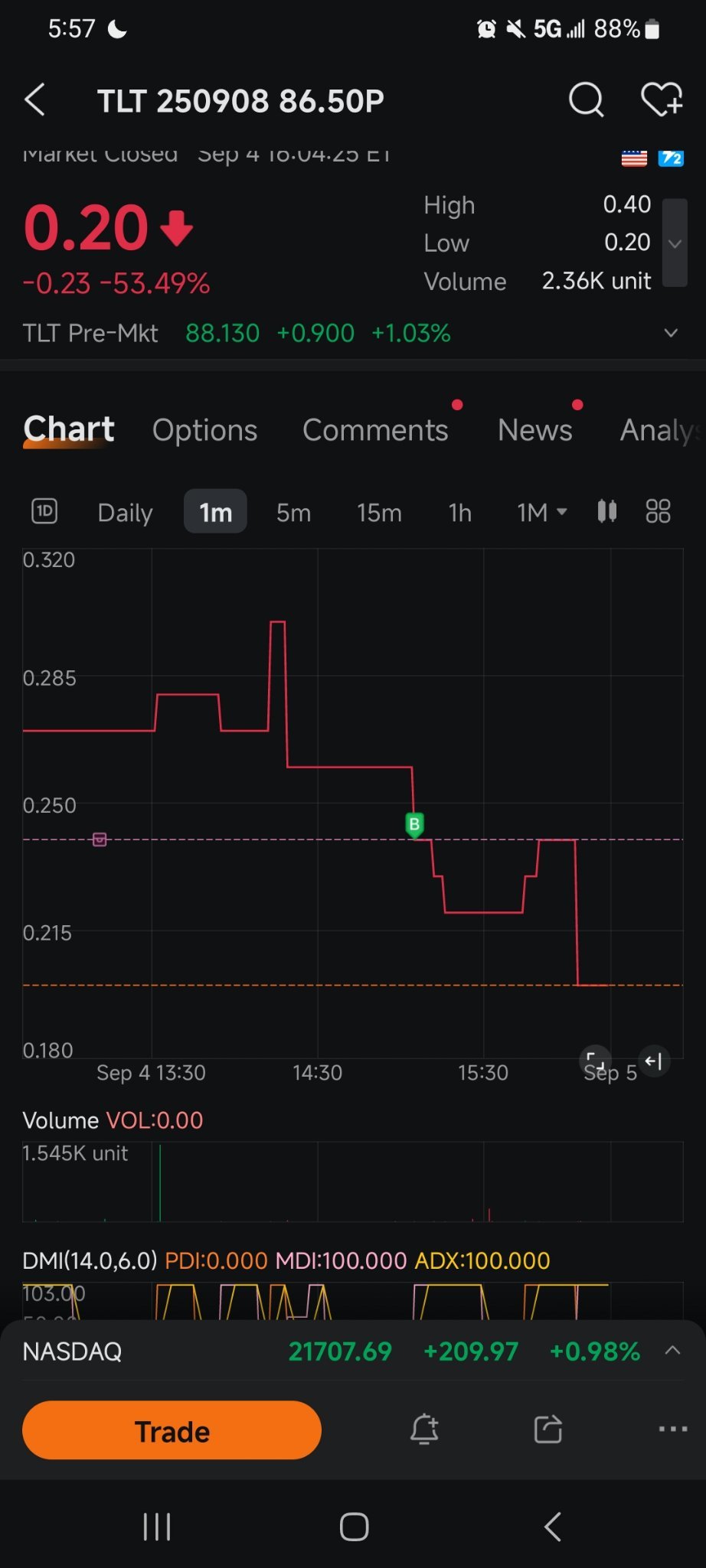The width and height of the screenshot is (706, 1568).
Task: Switch to the Comments tab
Action: tap(375, 430)
